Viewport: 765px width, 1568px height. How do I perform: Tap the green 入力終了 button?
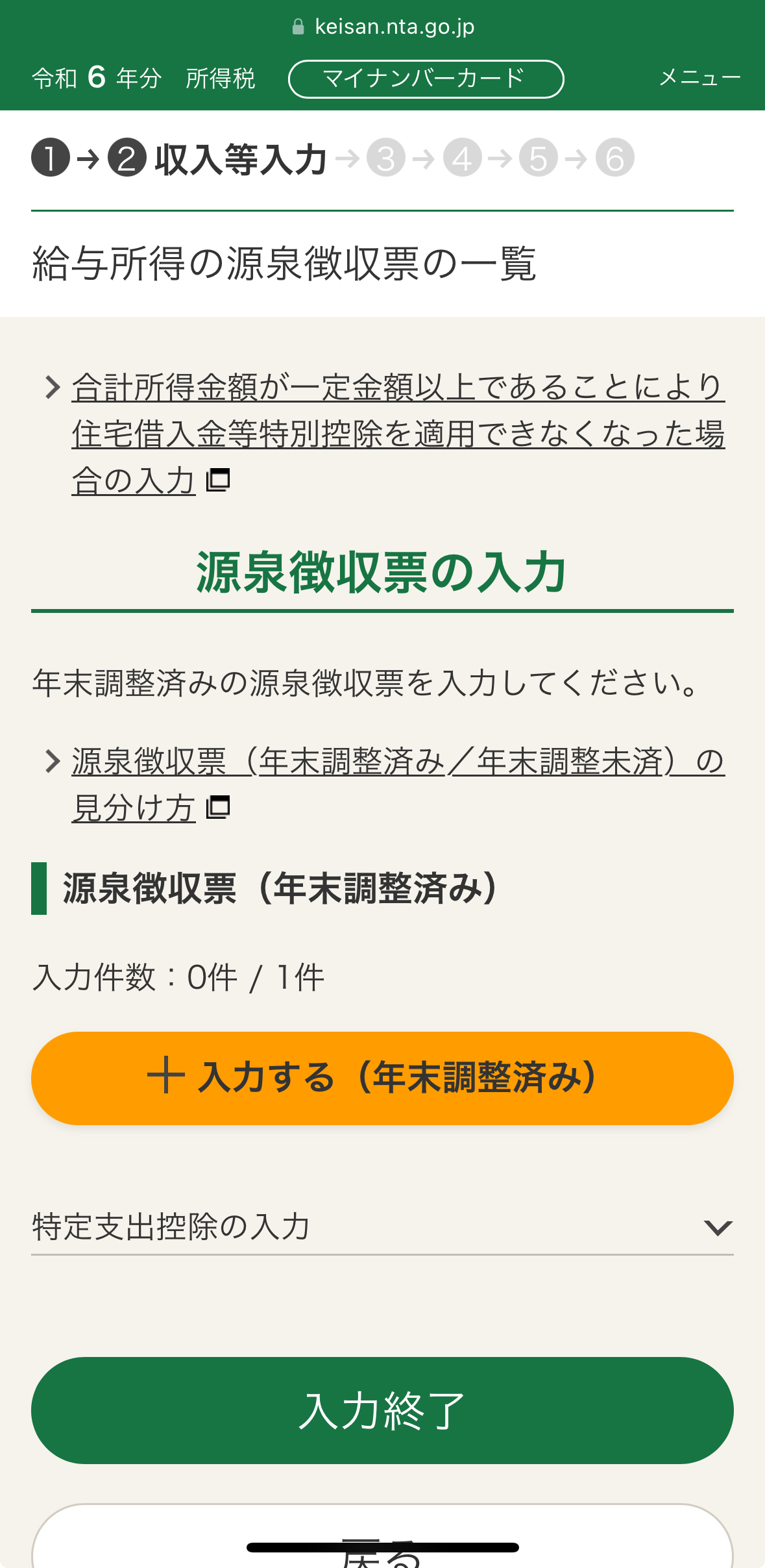[382, 1410]
